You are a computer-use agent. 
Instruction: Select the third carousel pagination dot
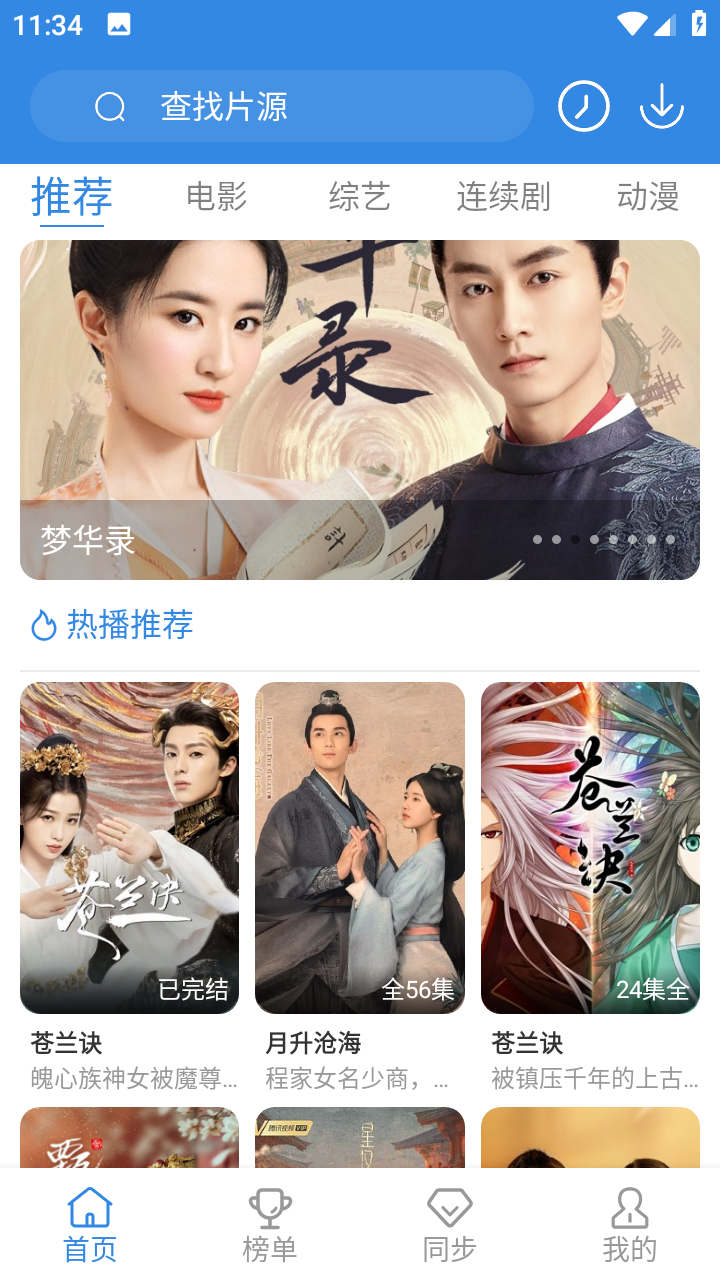click(576, 539)
